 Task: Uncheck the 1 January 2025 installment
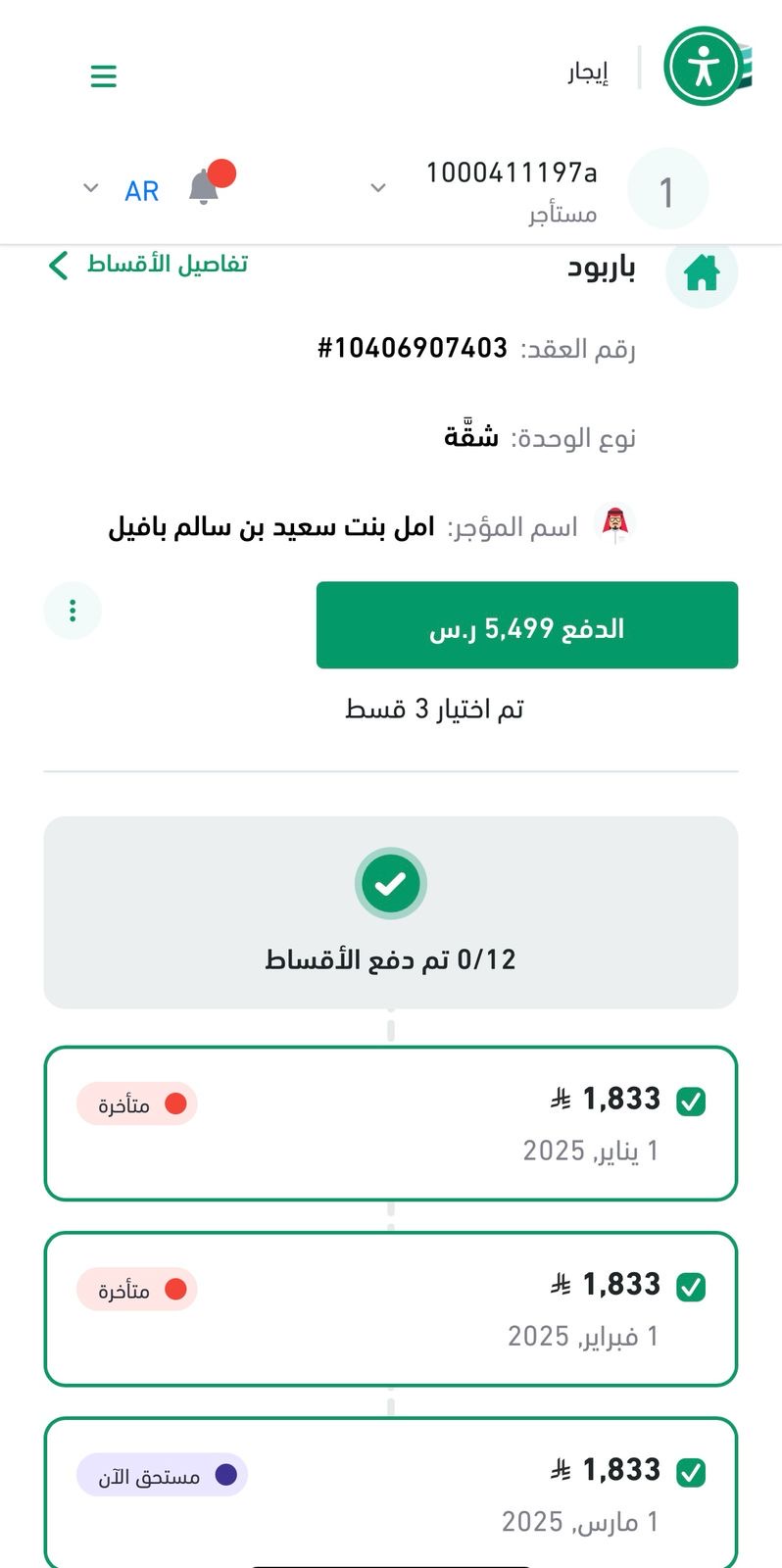691,1102
